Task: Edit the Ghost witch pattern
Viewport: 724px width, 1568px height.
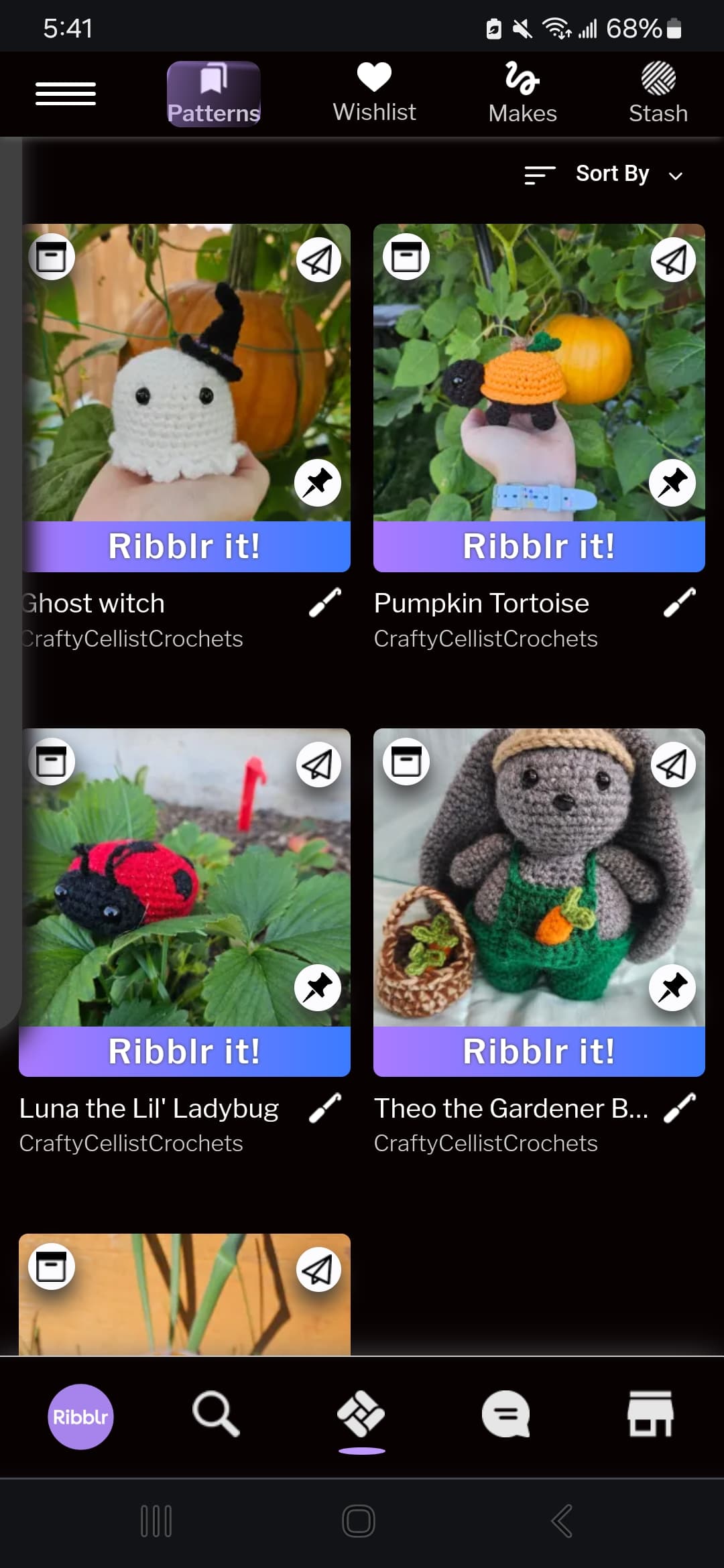Action: click(x=324, y=602)
